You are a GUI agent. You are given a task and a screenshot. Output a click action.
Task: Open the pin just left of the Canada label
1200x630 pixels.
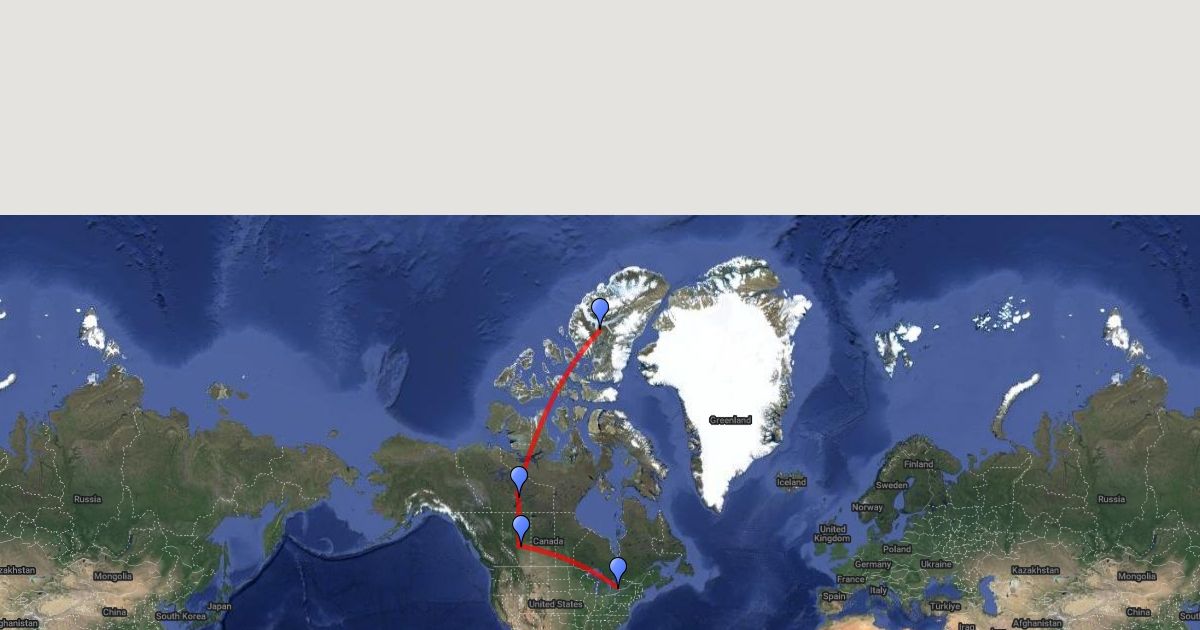point(520,527)
